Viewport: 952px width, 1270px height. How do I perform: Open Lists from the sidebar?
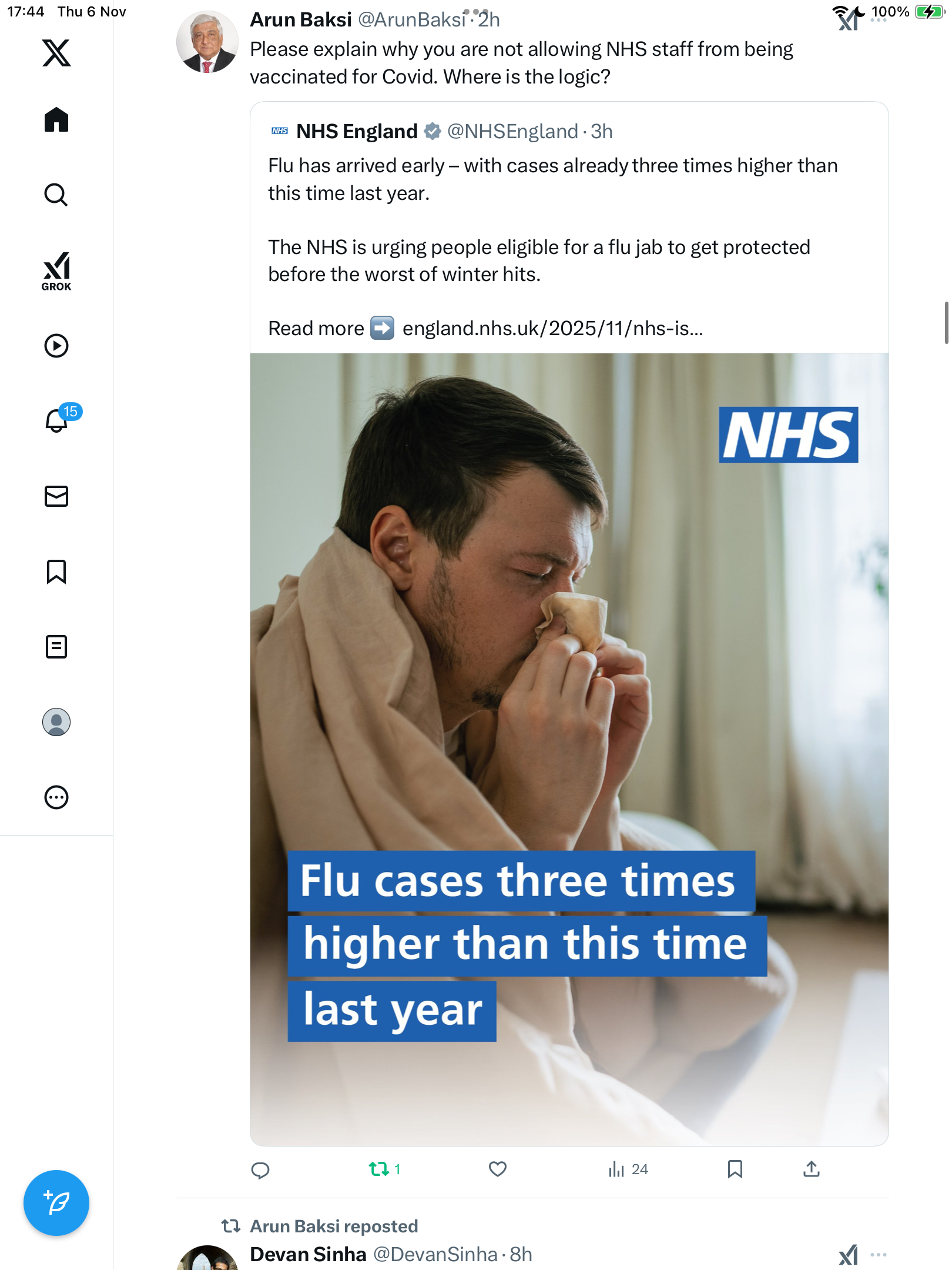tap(56, 647)
